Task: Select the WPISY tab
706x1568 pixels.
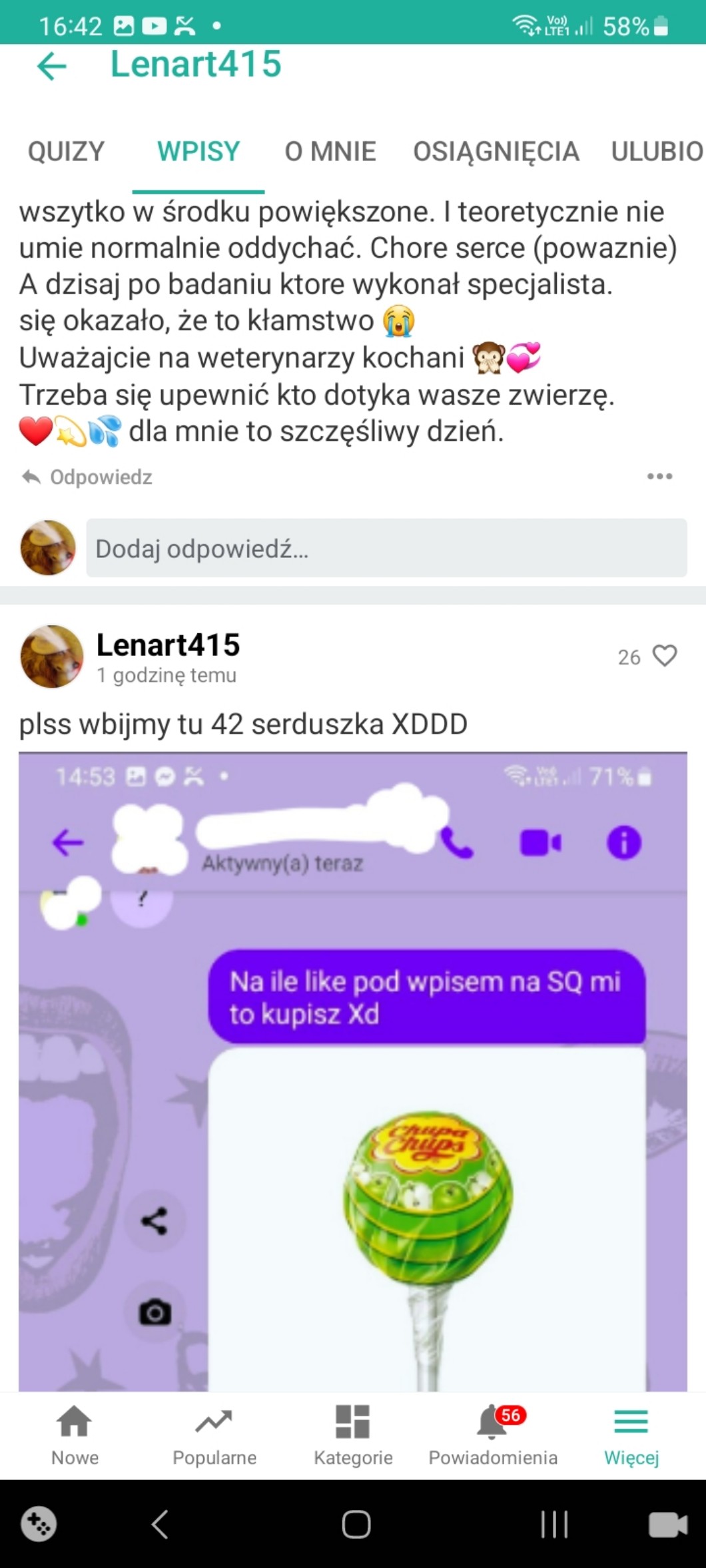Action: (x=198, y=151)
